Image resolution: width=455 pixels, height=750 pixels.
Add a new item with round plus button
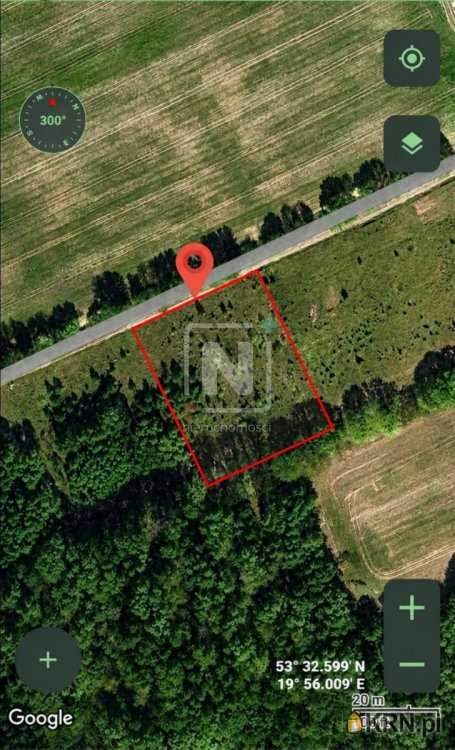coord(48,660)
